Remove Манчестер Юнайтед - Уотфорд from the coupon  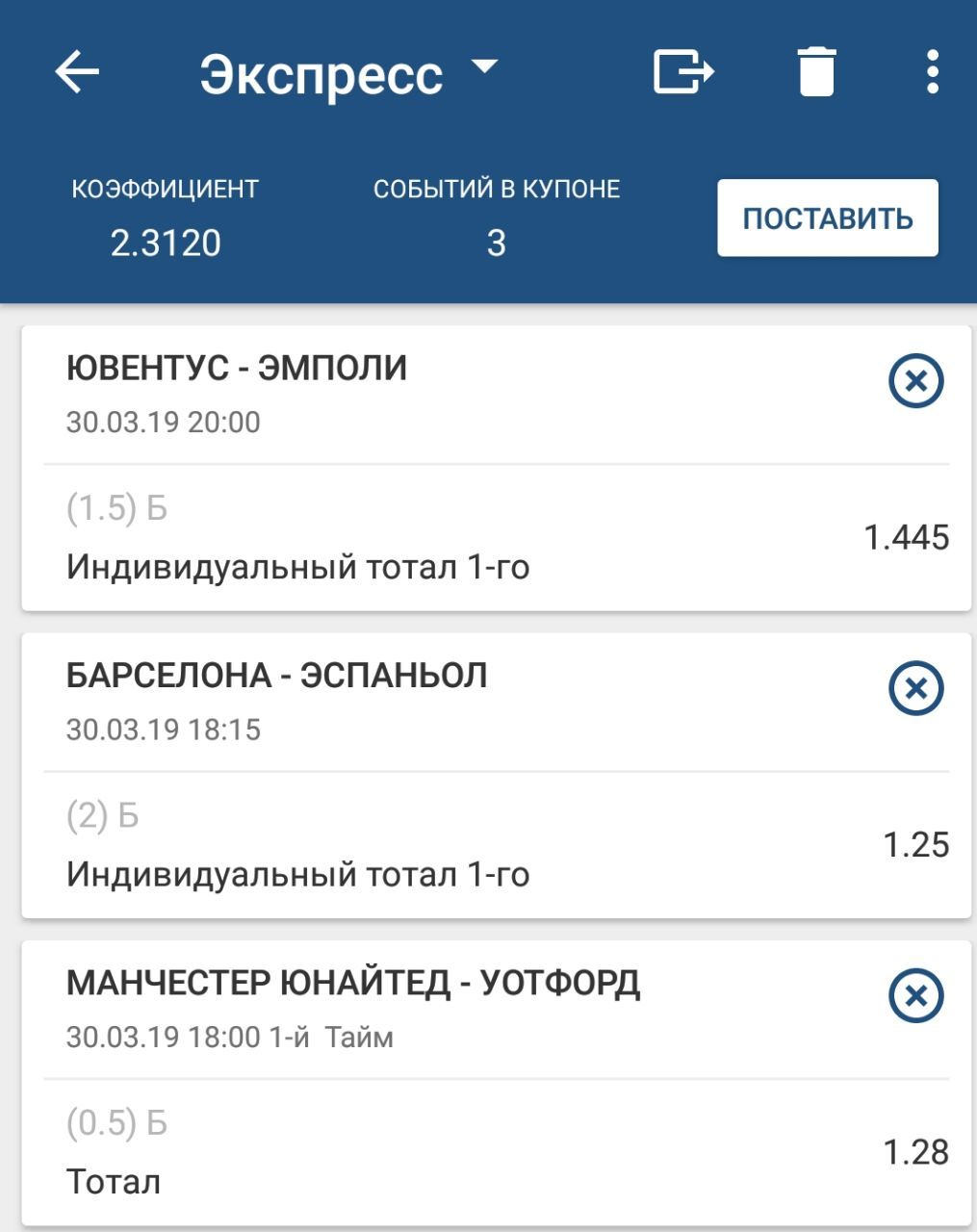click(915, 995)
